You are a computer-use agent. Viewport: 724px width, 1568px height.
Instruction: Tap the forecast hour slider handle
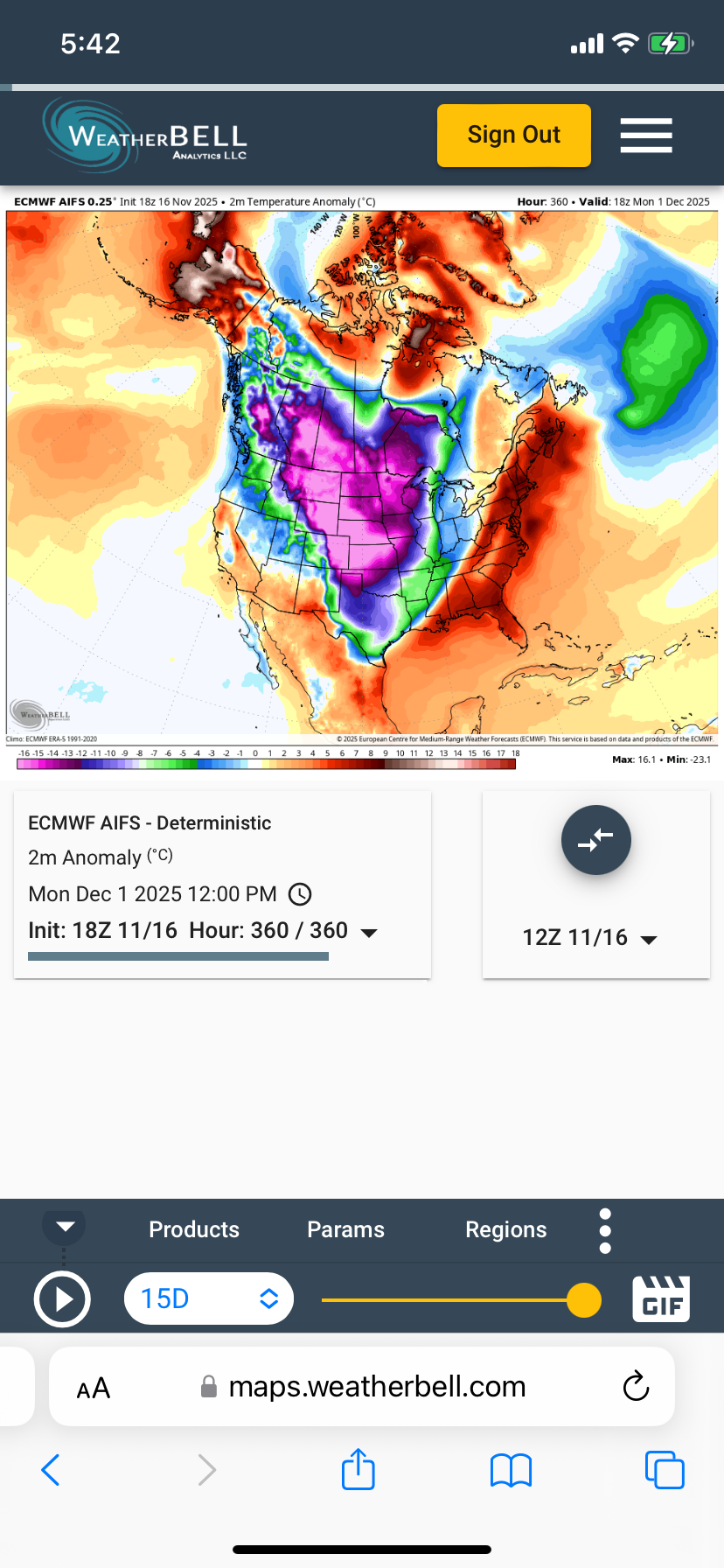coord(583,1299)
